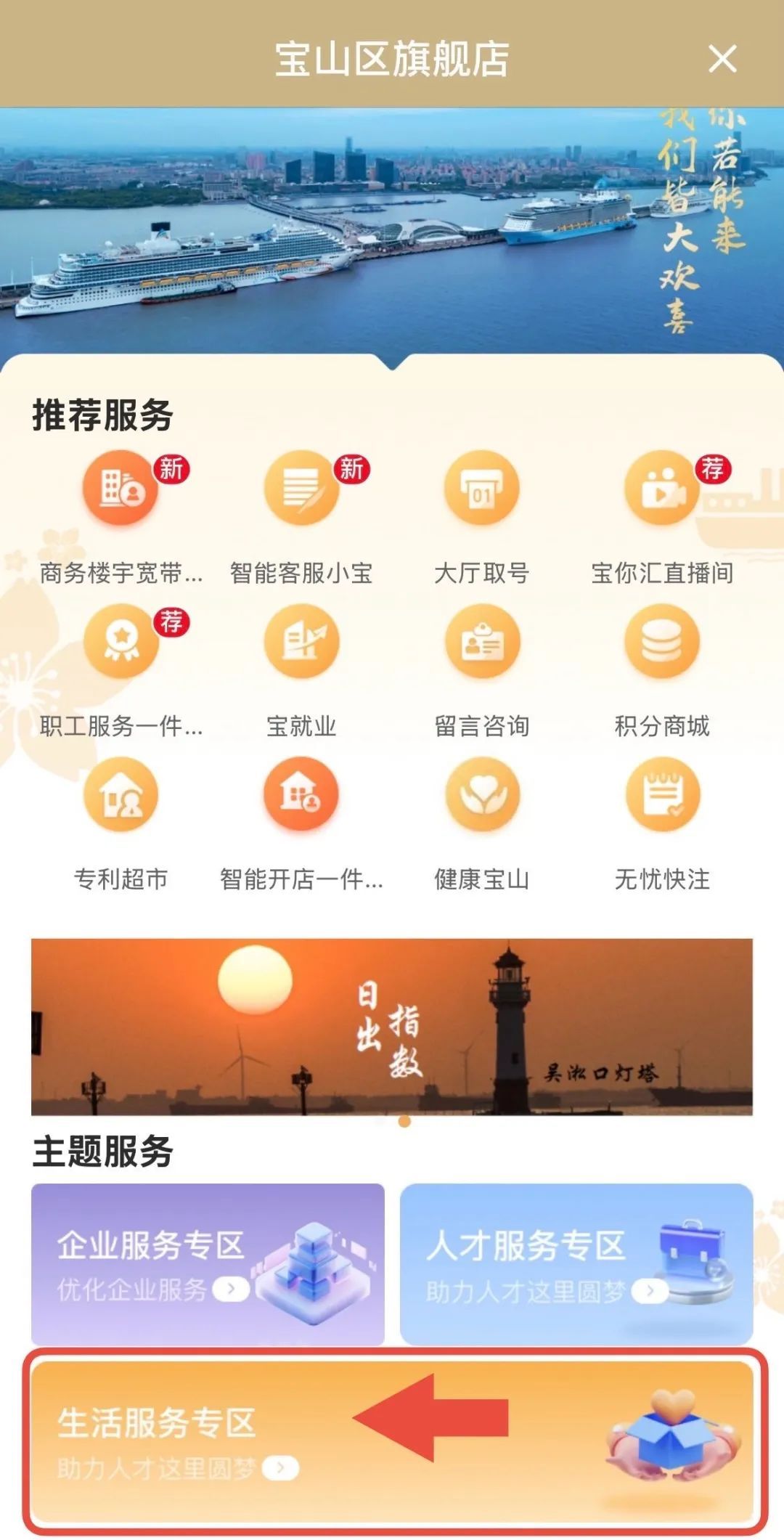
Task: Open 宝就业 employment service
Action: pyautogui.click(x=301, y=642)
